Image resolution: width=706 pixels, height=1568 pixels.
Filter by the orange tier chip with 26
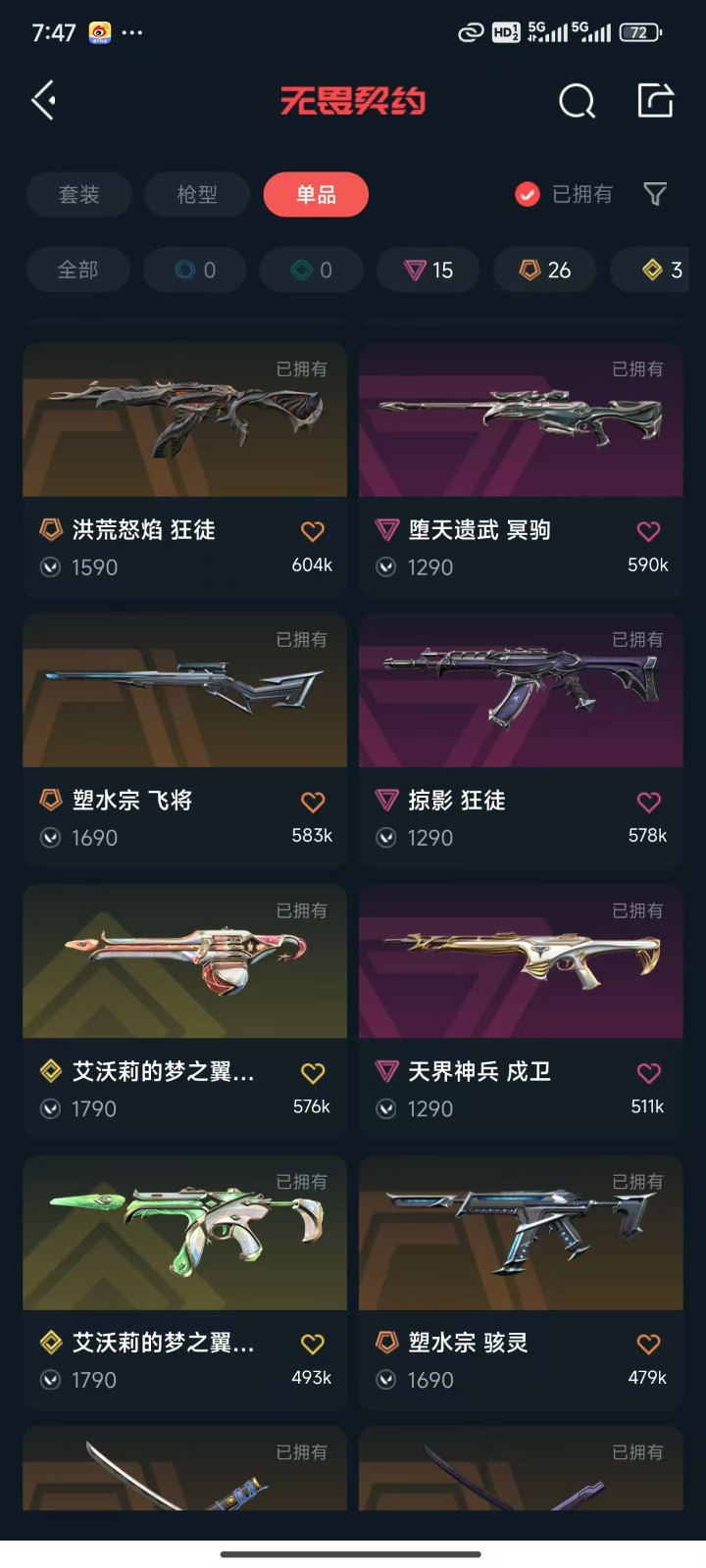(x=544, y=269)
